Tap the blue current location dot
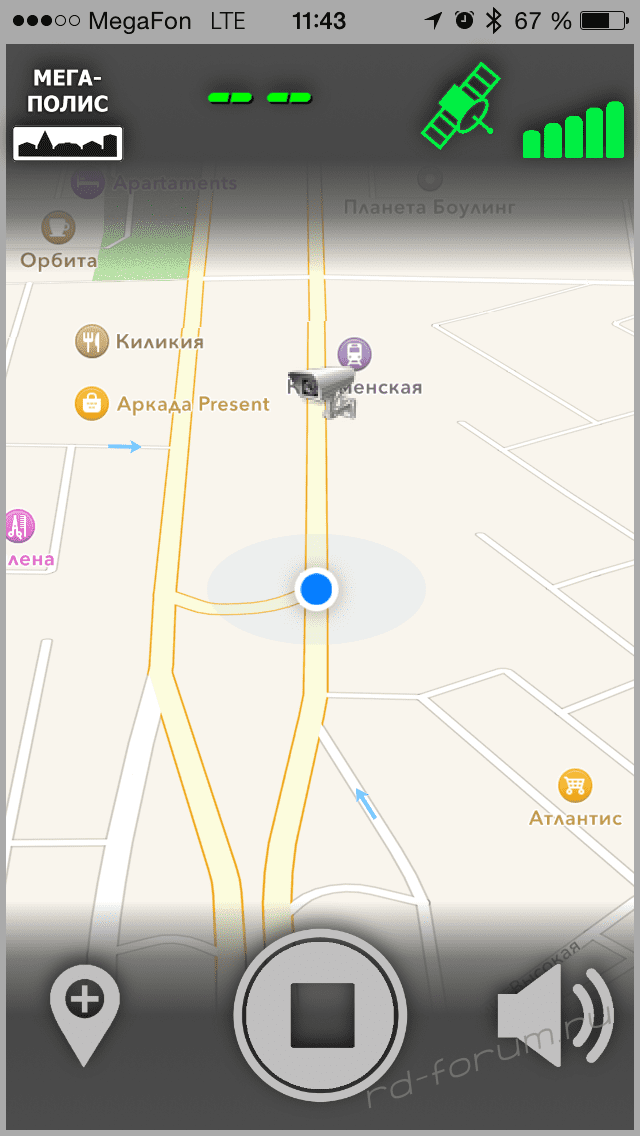The height and width of the screenshot is (1136, 640). [316, 589]
